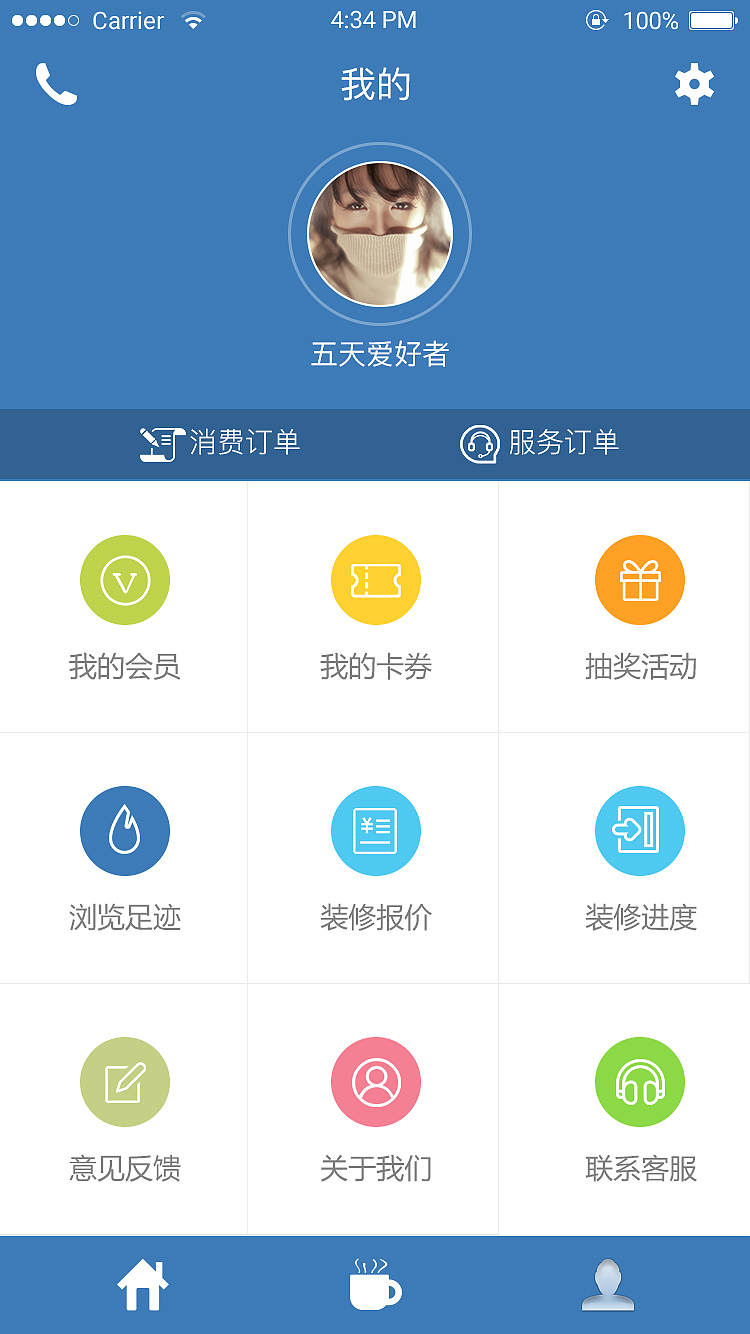The height and width of the screenshot is (1334, 750).
Task: Click the 浏览足迹 droplet icon
Action: point(124,831)
